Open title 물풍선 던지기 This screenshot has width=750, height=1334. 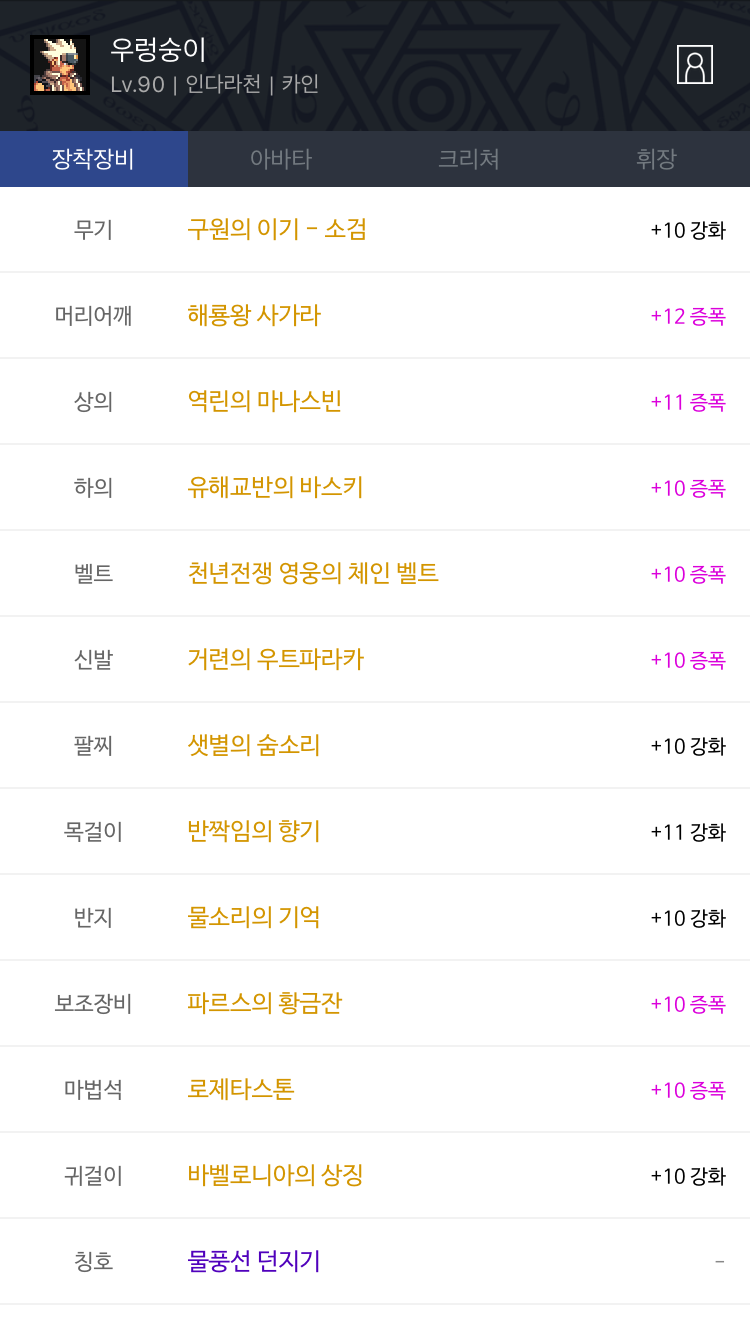[x=254, y=1262]
